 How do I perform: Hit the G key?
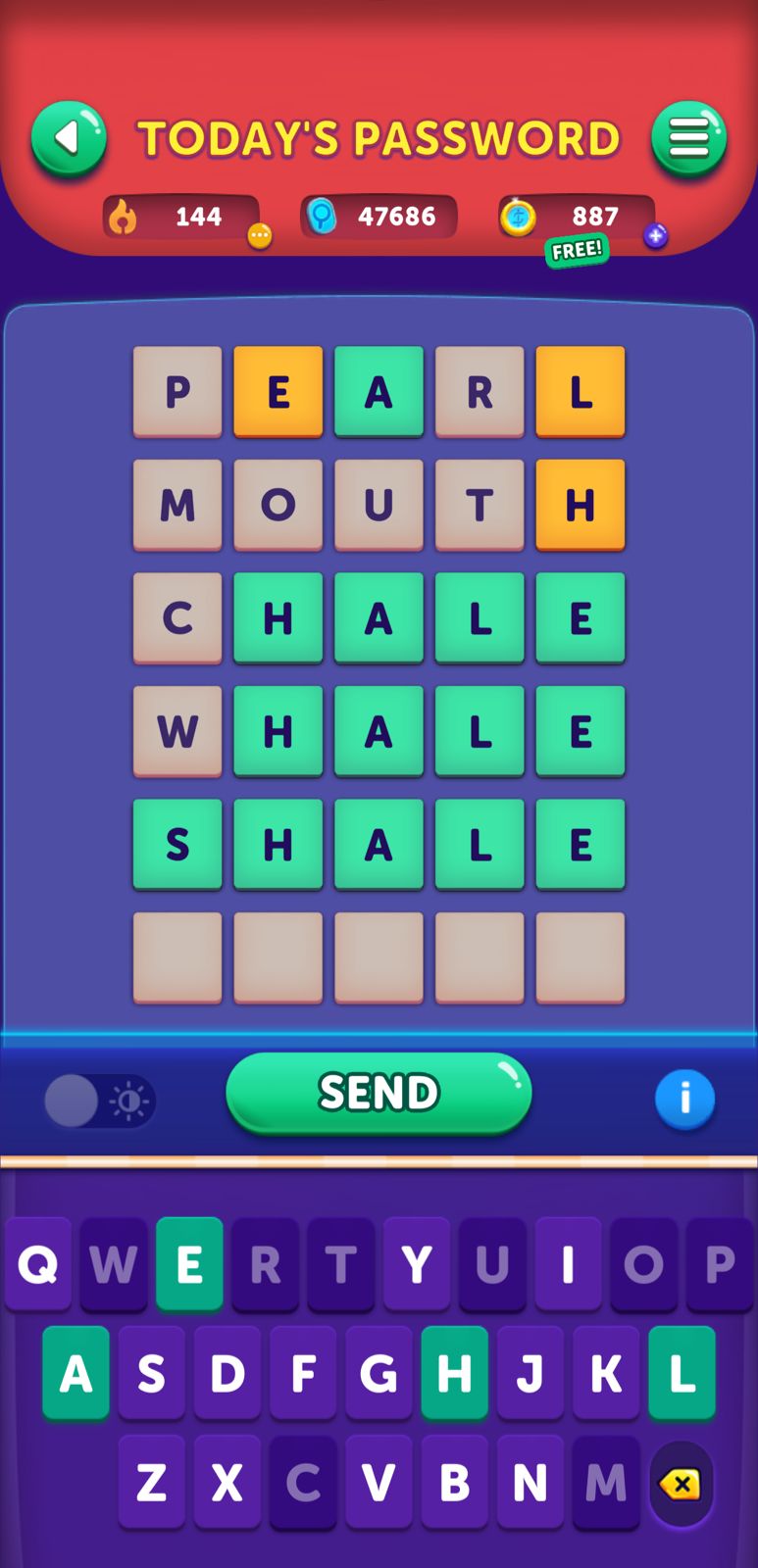coord(379,1373)
